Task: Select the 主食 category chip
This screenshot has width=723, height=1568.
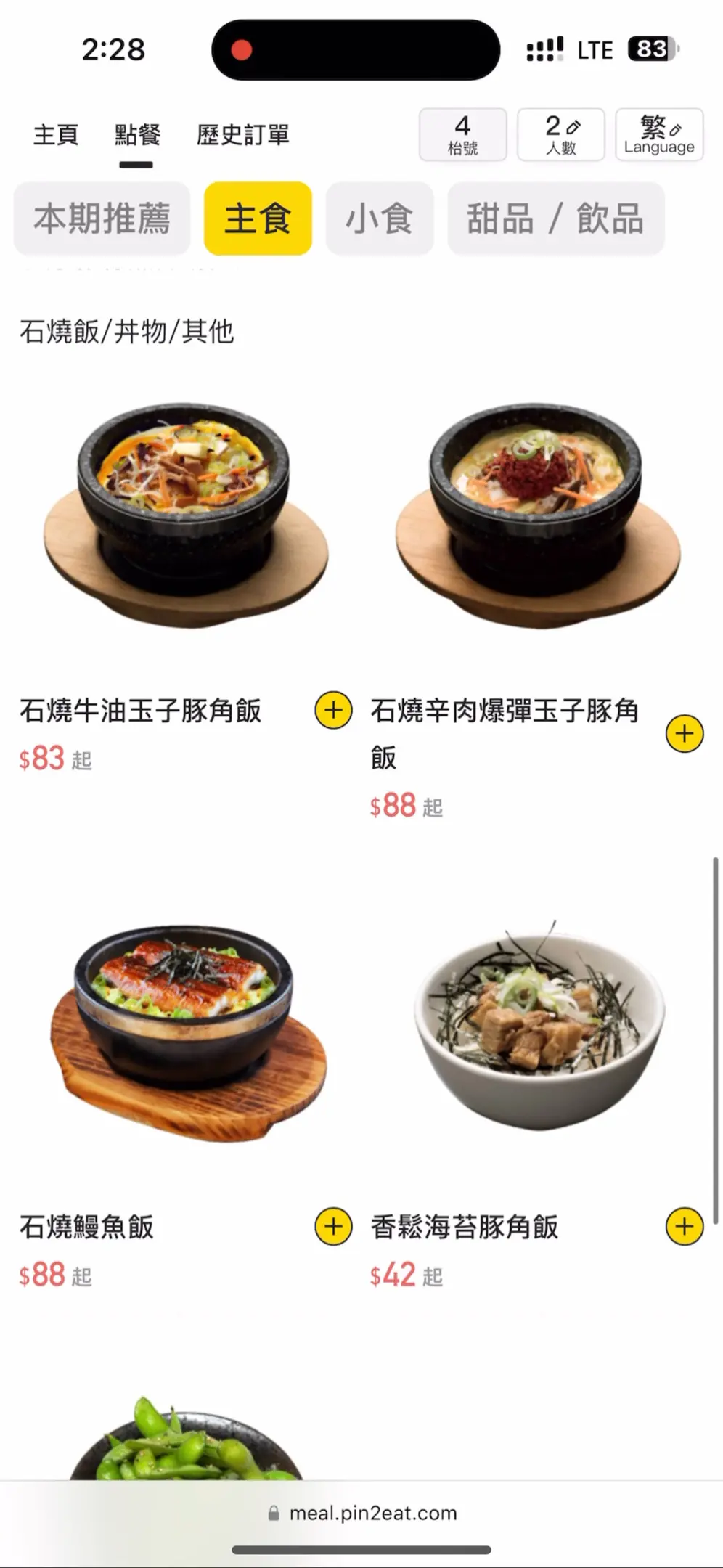Action: click(258, 219)
